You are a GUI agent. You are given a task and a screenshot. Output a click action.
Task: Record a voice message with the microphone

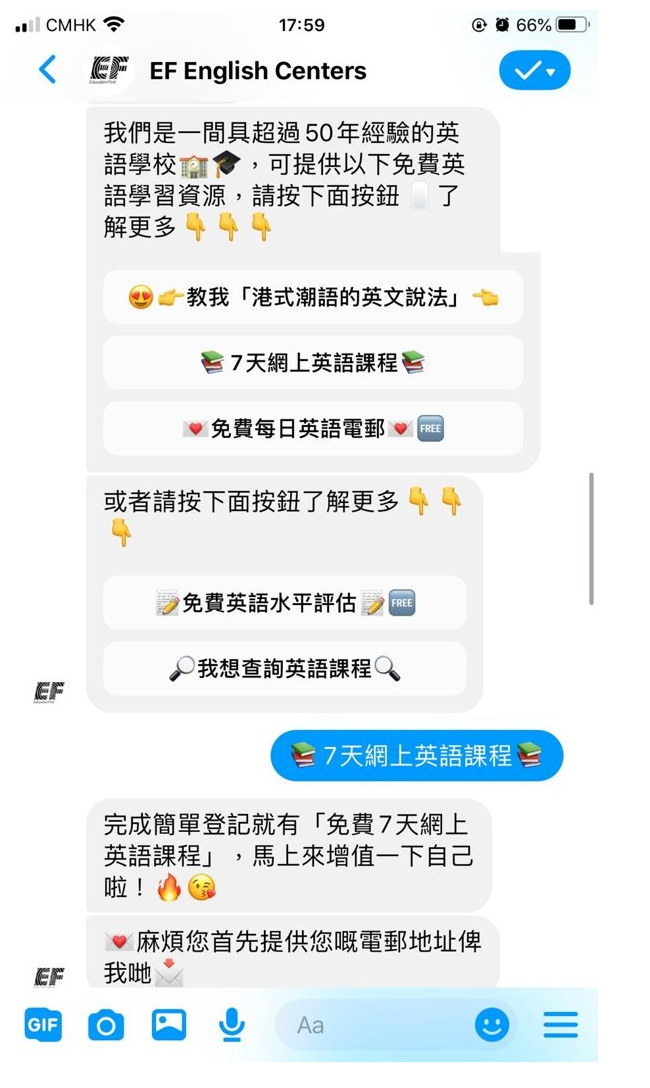tap(232, 1025)
